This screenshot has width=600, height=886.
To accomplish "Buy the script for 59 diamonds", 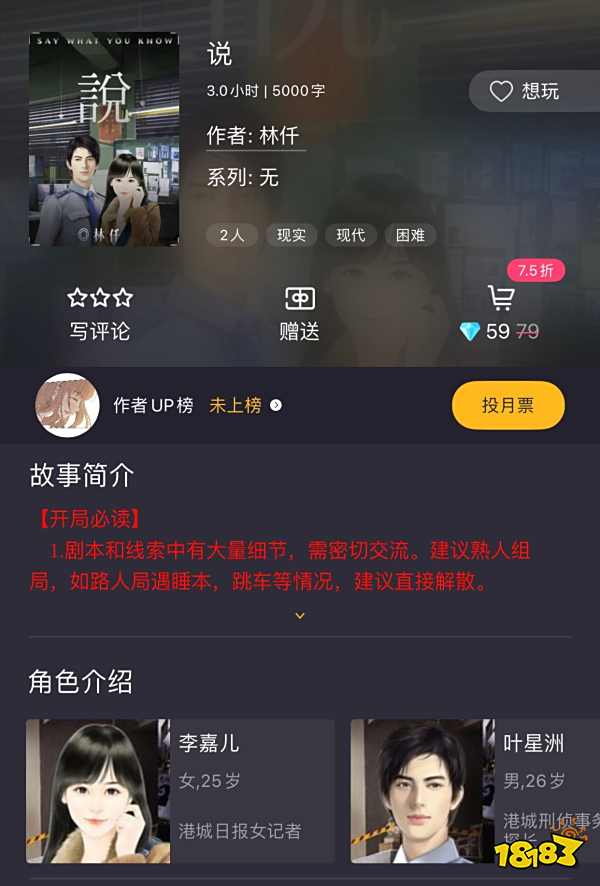I will tap(500, 313).
